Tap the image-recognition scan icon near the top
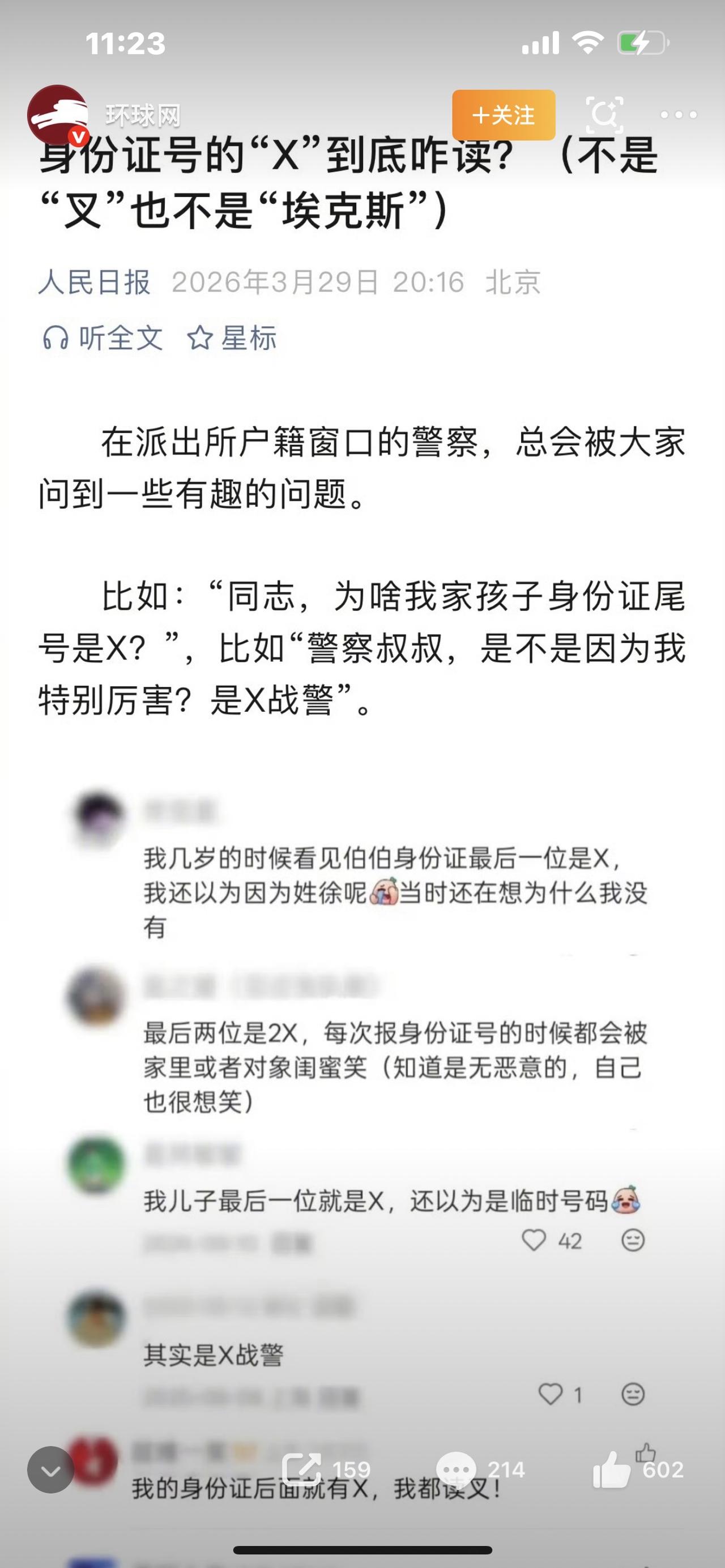Screen dimensions: 725x1568 (x=606, y=113)
